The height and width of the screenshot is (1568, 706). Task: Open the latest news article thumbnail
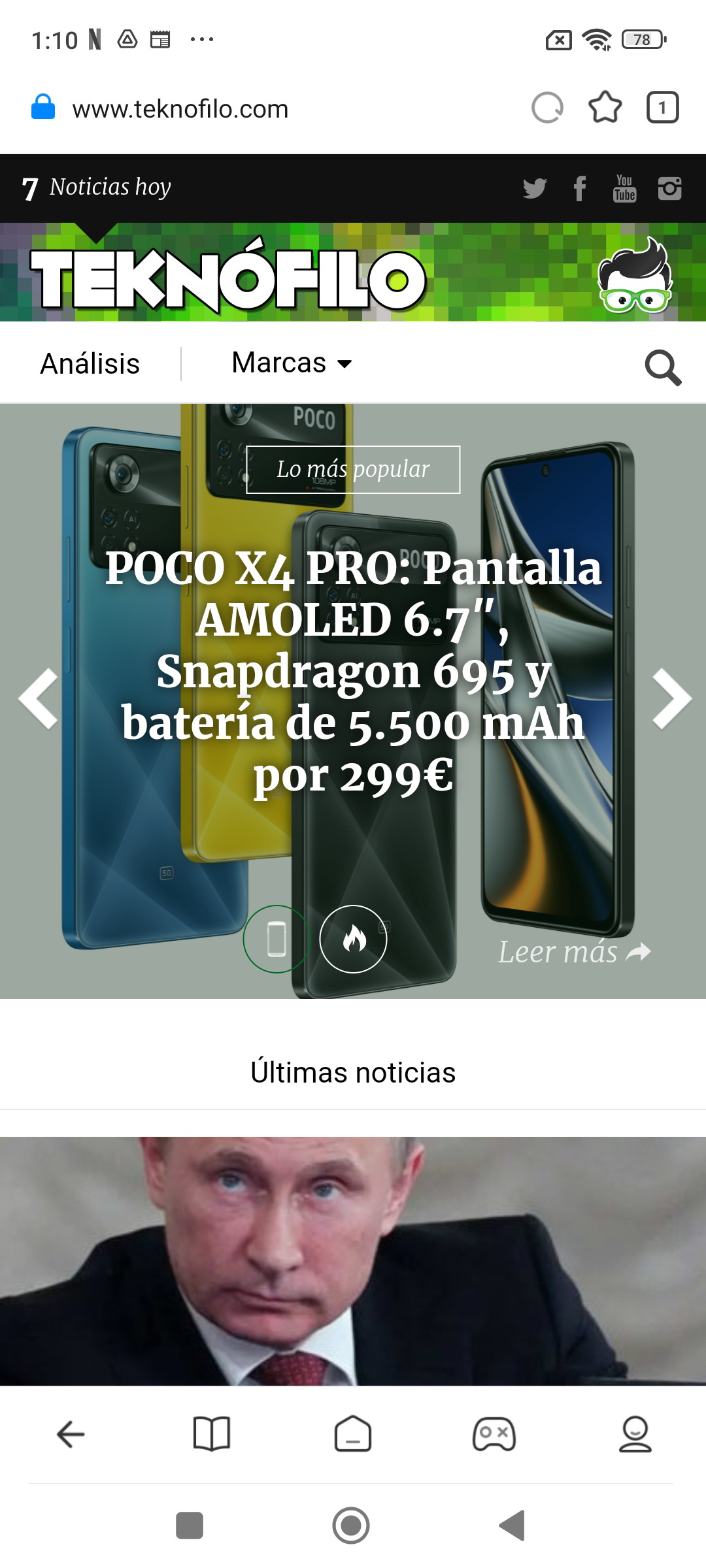[x=353, y=1260]
